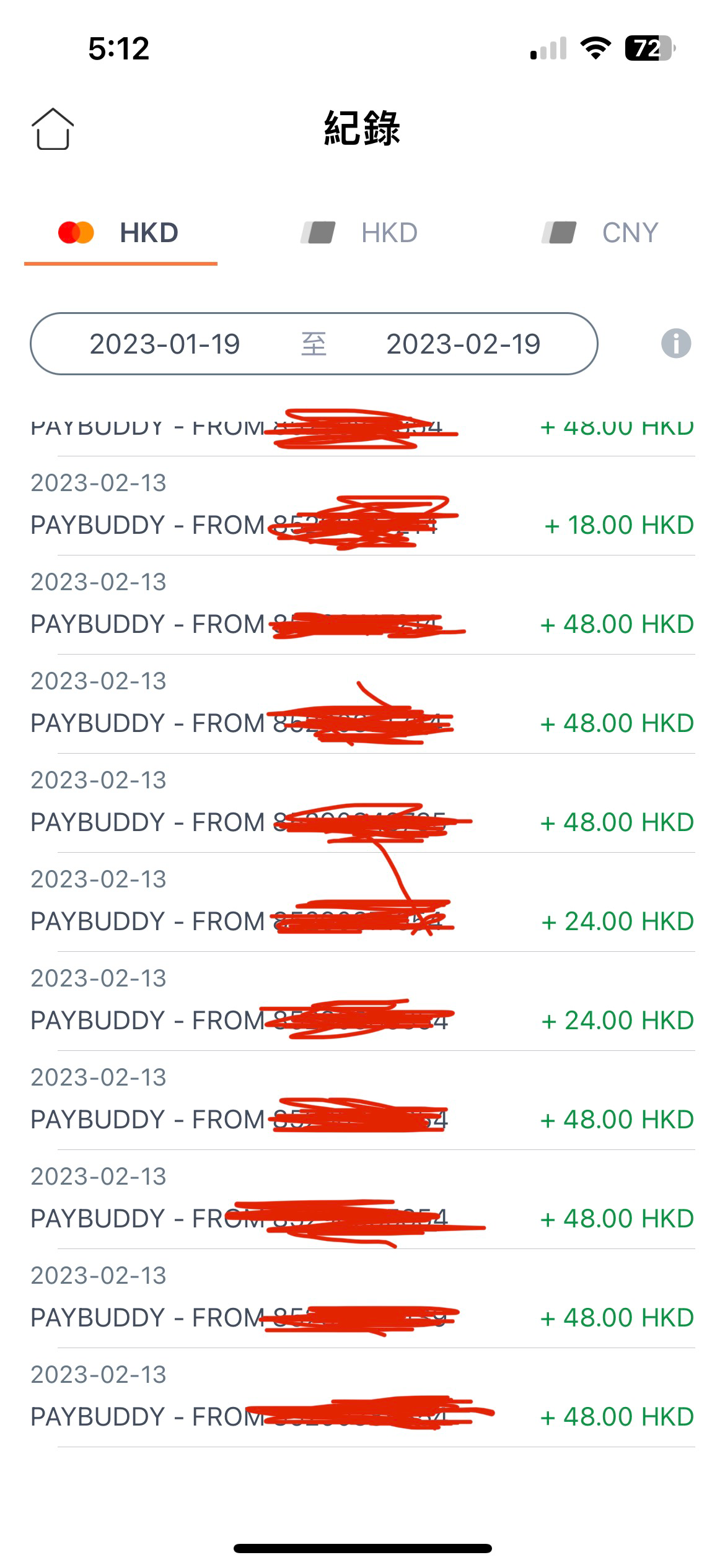Switch to the CNY account tab
The height and width of the screenshot is (1568, 725).
[600, 233]
